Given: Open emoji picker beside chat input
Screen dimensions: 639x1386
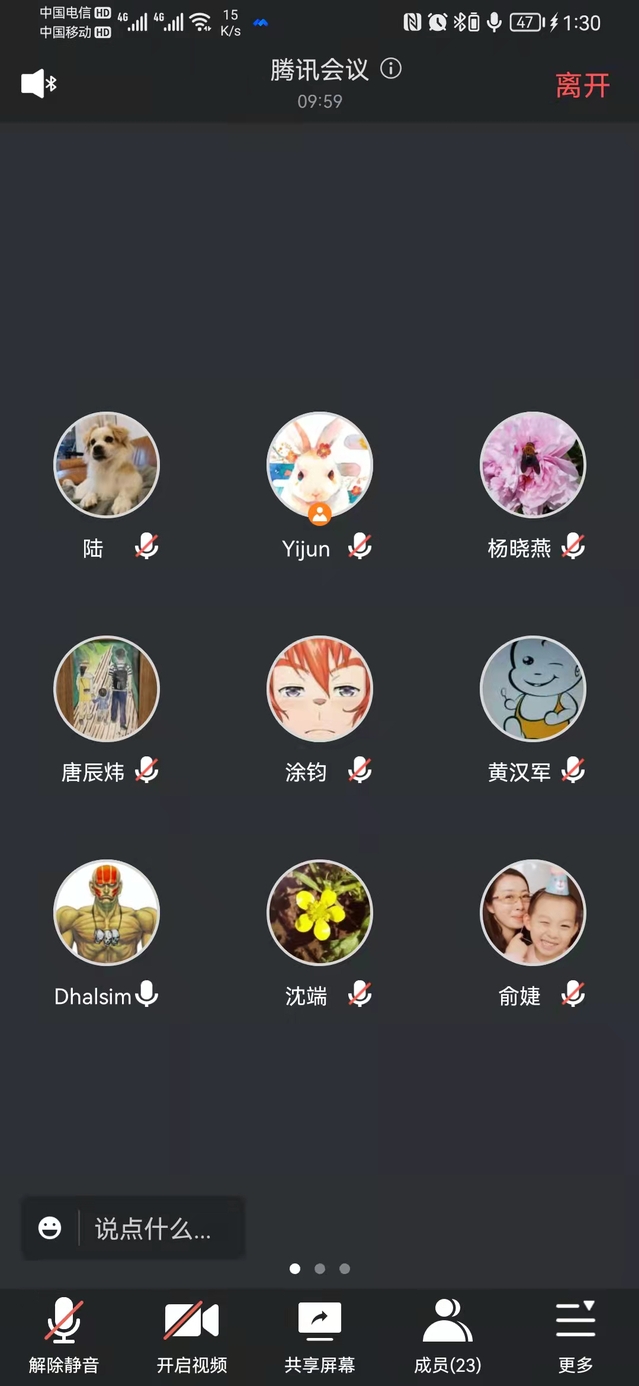Looking at the screenshot, I should click(50, 1228).
